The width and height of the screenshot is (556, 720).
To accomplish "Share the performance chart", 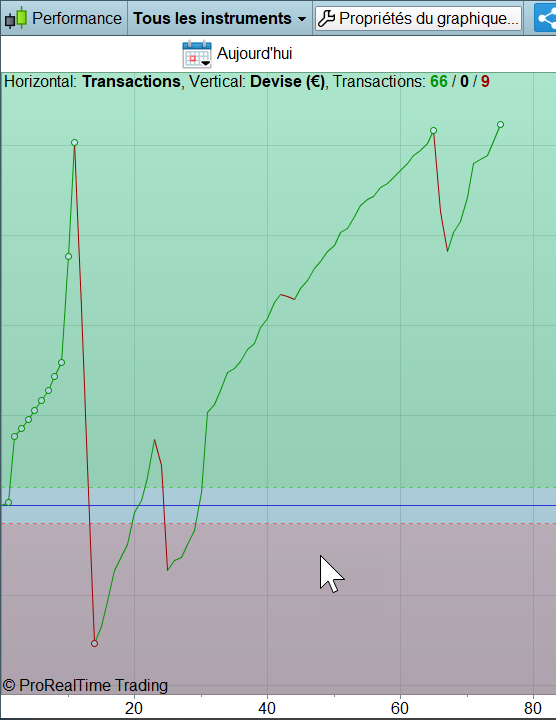I will 545,19.
